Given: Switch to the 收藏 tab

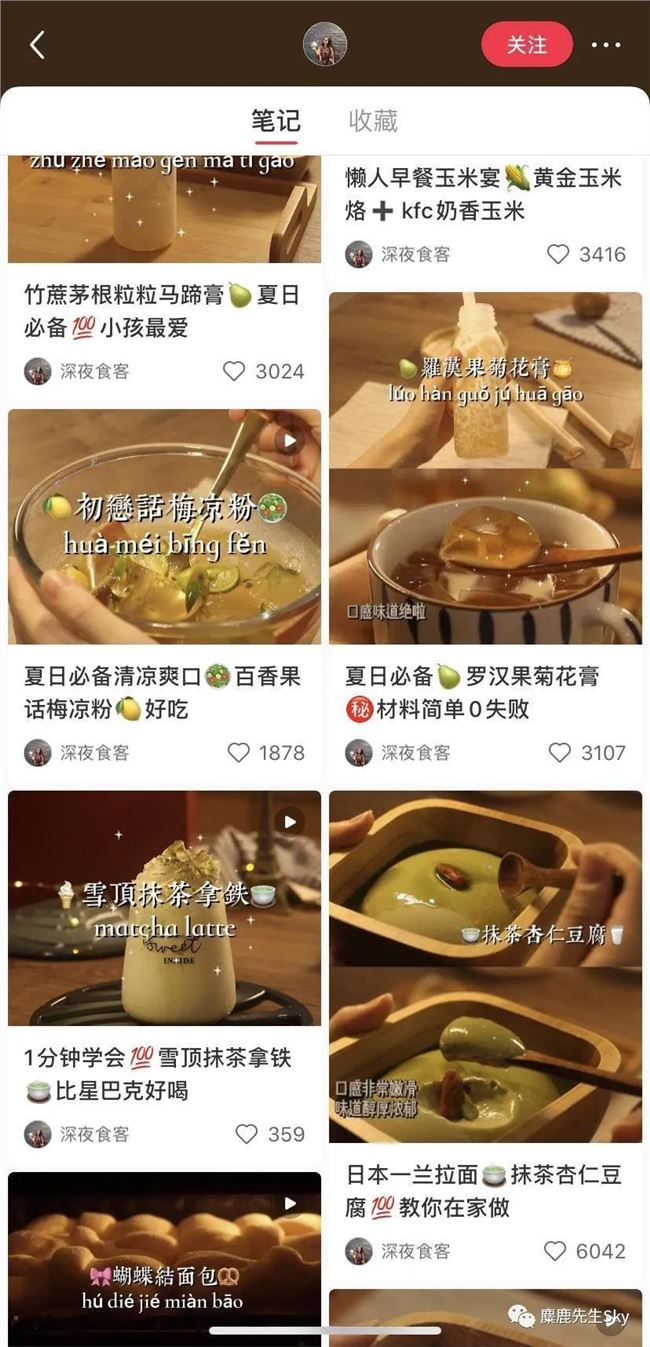Looking at the screenshot, I should [x=373, y=122].
